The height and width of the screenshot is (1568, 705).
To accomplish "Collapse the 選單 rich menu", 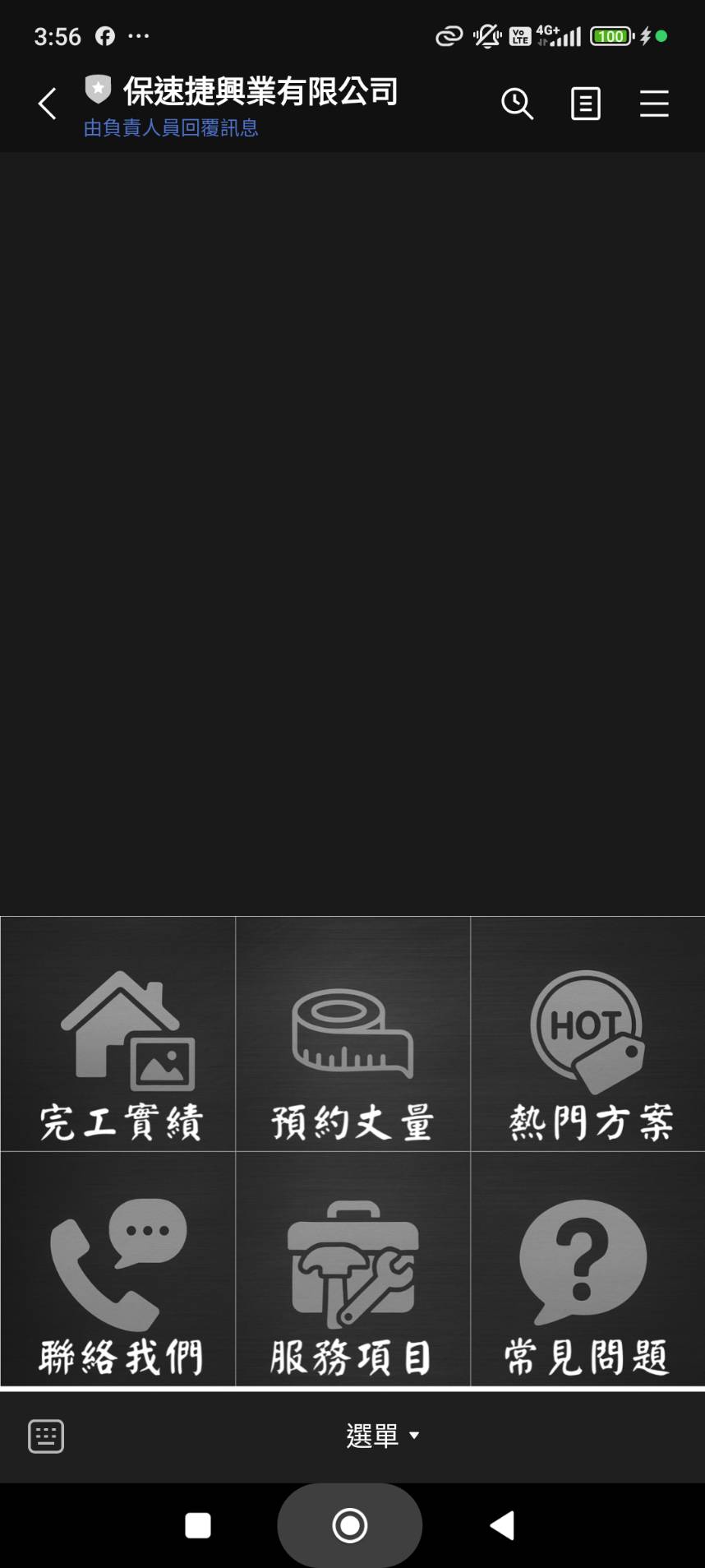I will click(x=382, y=1436).
